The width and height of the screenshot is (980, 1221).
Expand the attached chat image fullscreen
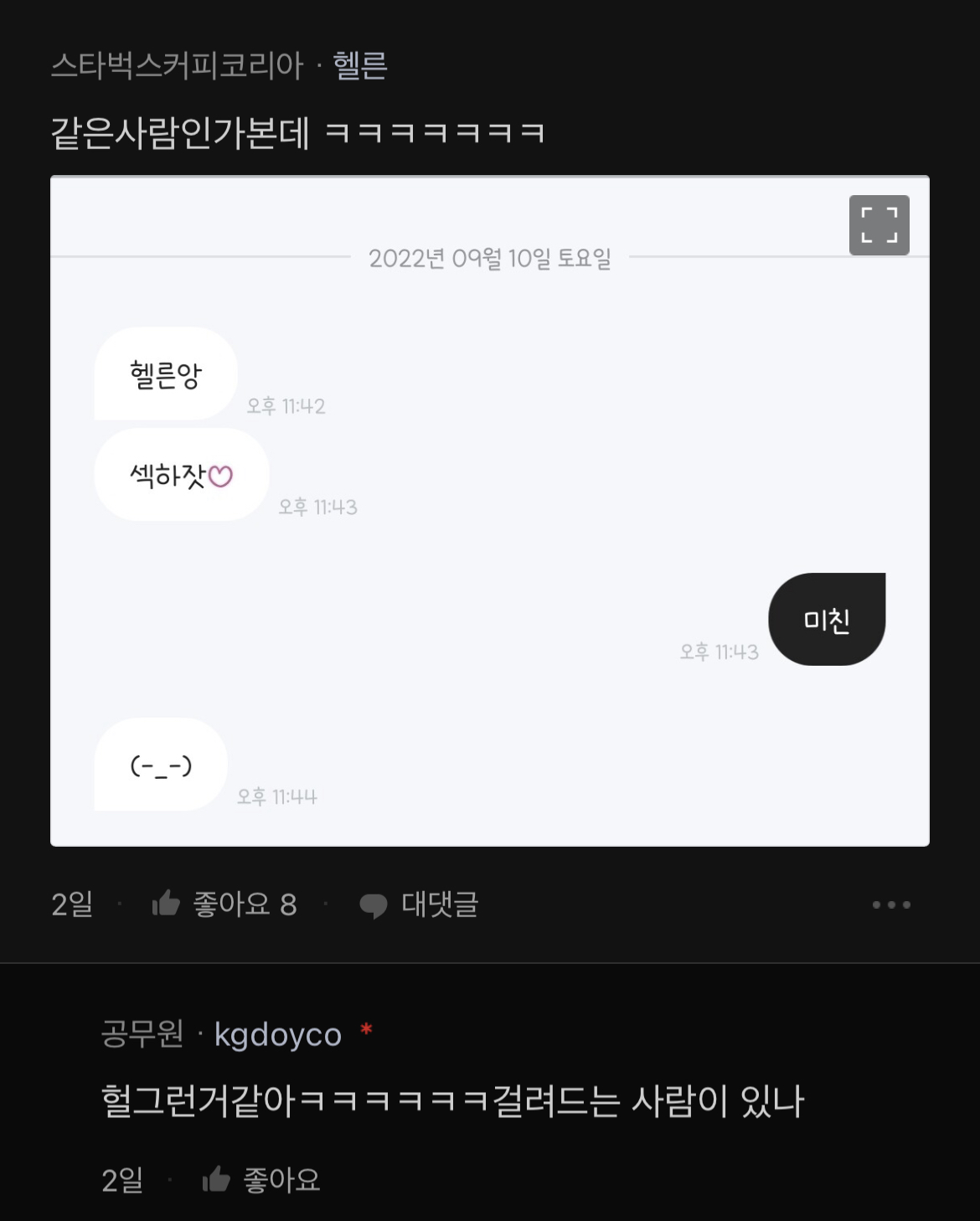pyautogui.click(x=879, y=225)
